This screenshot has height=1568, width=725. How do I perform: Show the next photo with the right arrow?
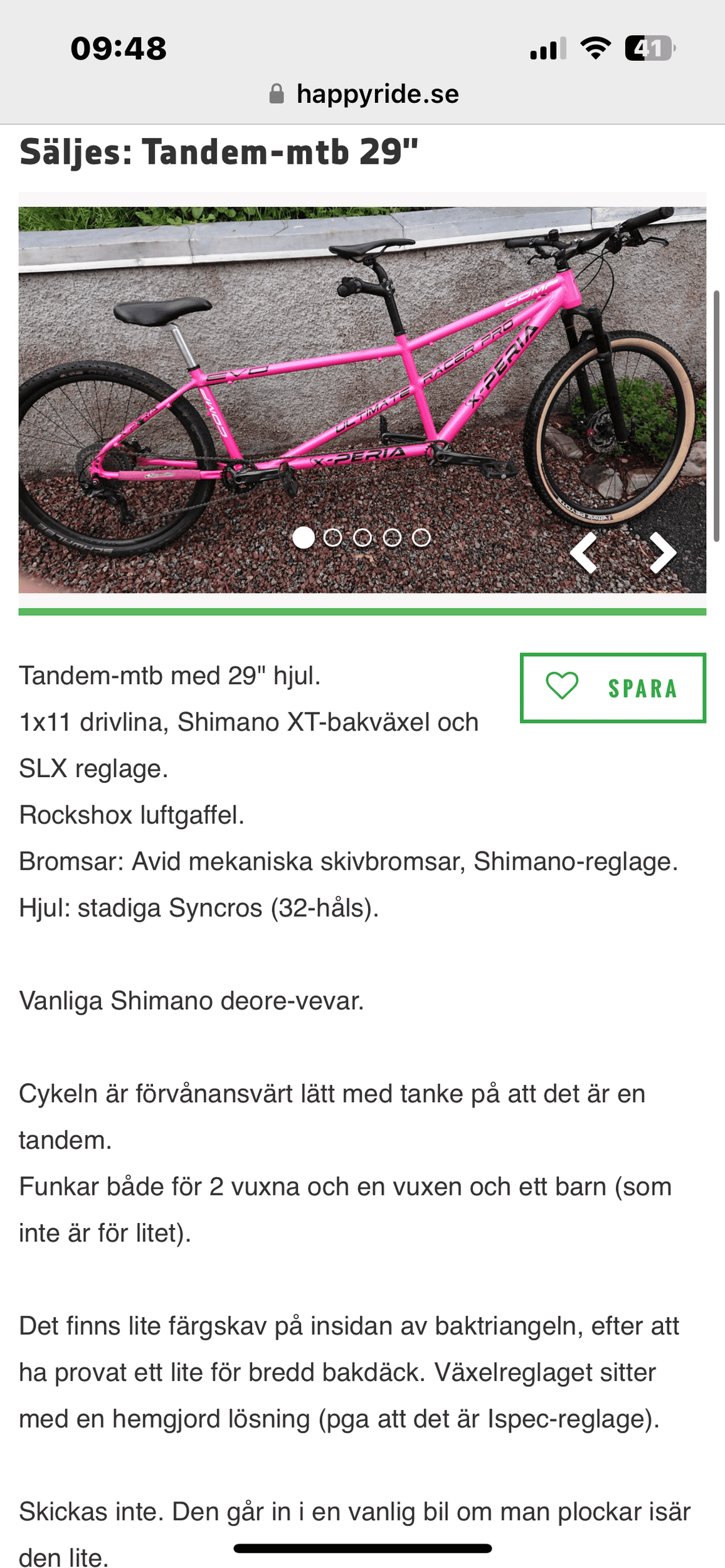tap(662, 553)
